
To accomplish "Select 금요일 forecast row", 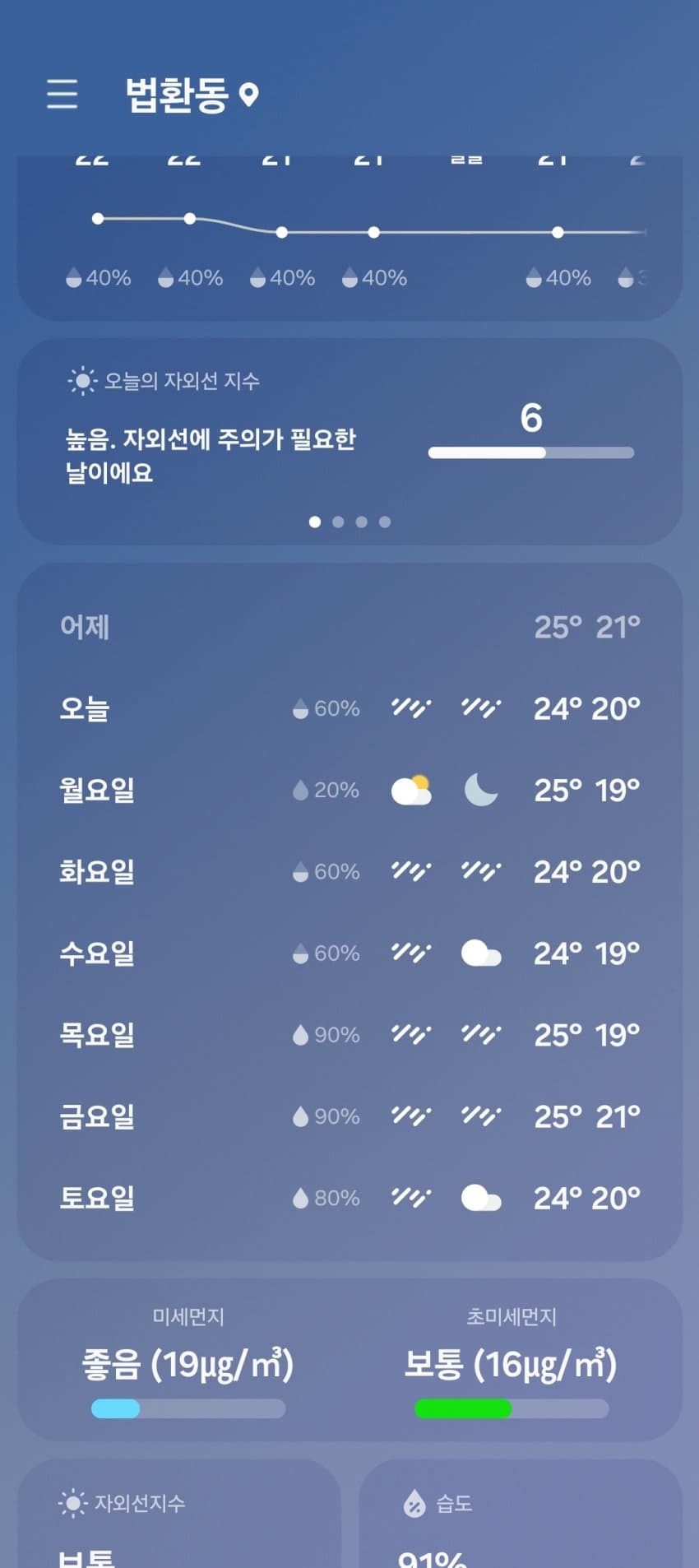I will pos(349,1116).
